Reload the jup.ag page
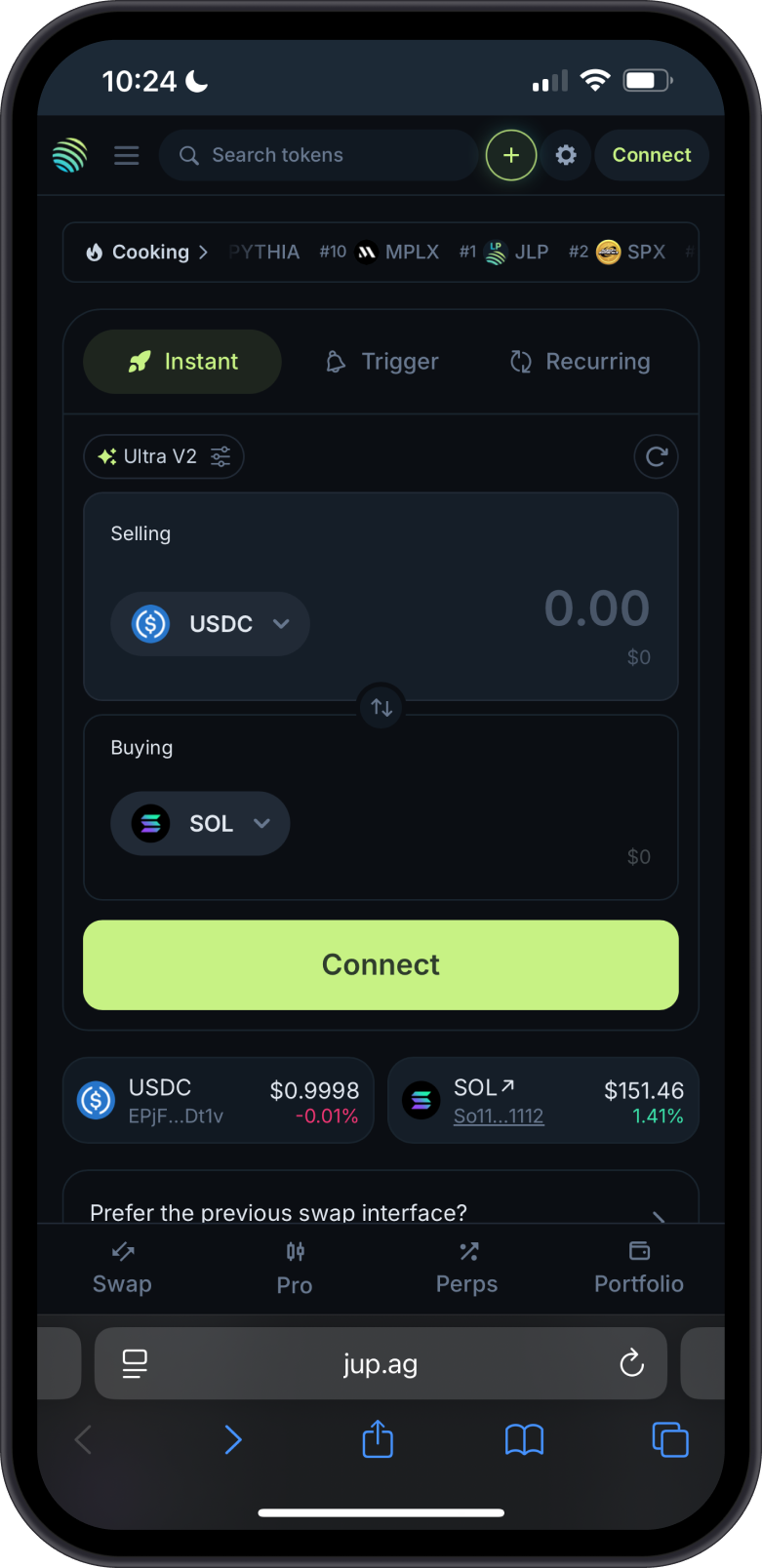 631,1363
